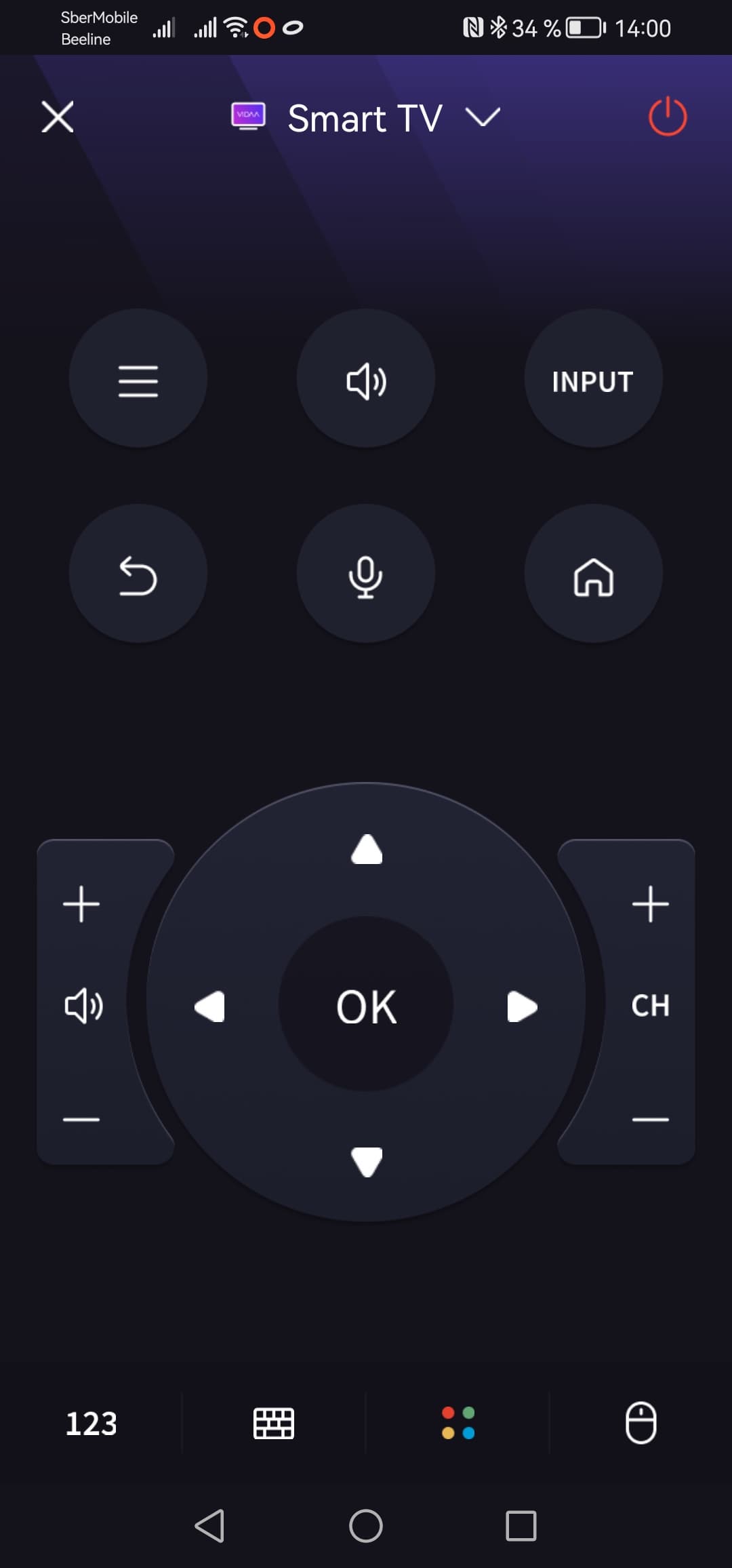This screenshot has height=1568, width=732.
Task: Open the four colored dots panel
Action: tap(458, 1423)
